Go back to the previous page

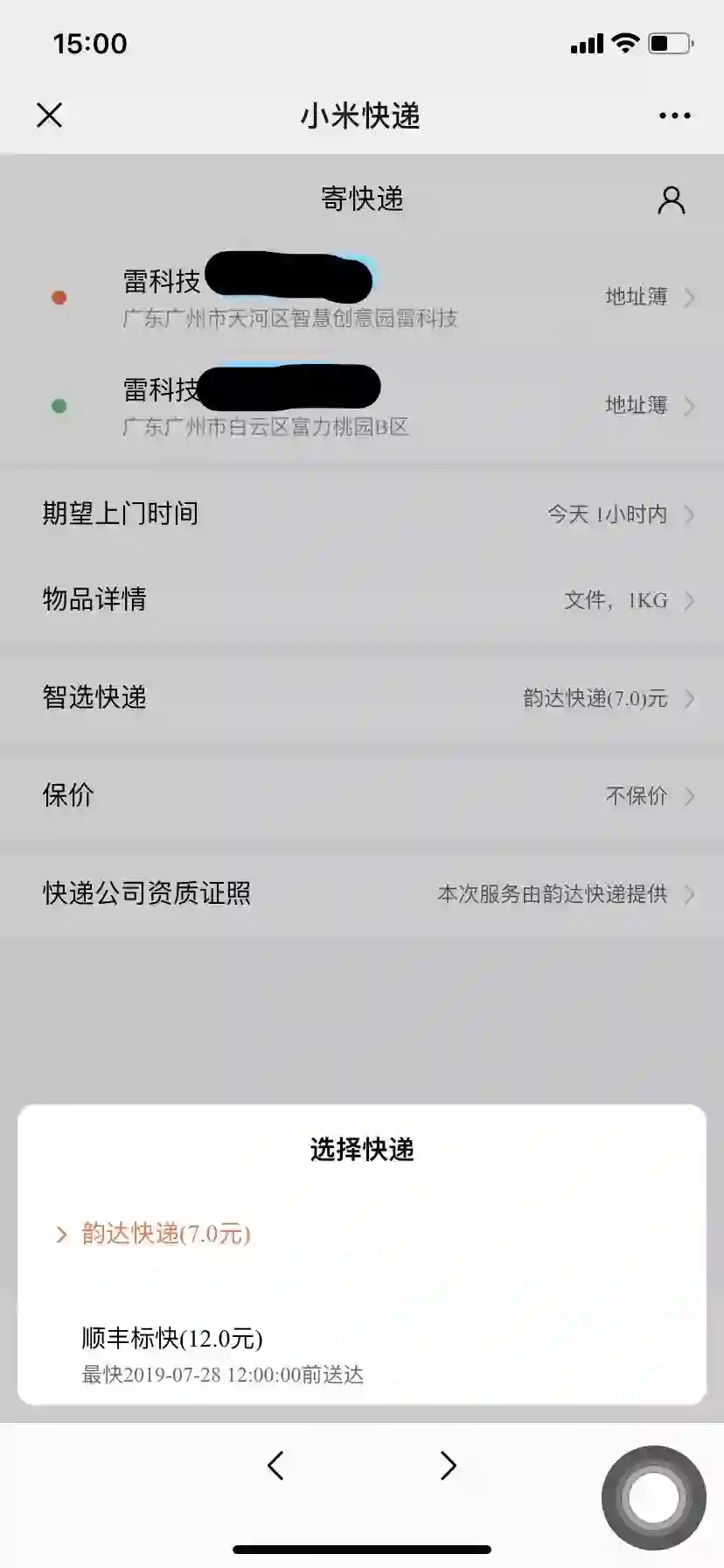point(275,1466)
